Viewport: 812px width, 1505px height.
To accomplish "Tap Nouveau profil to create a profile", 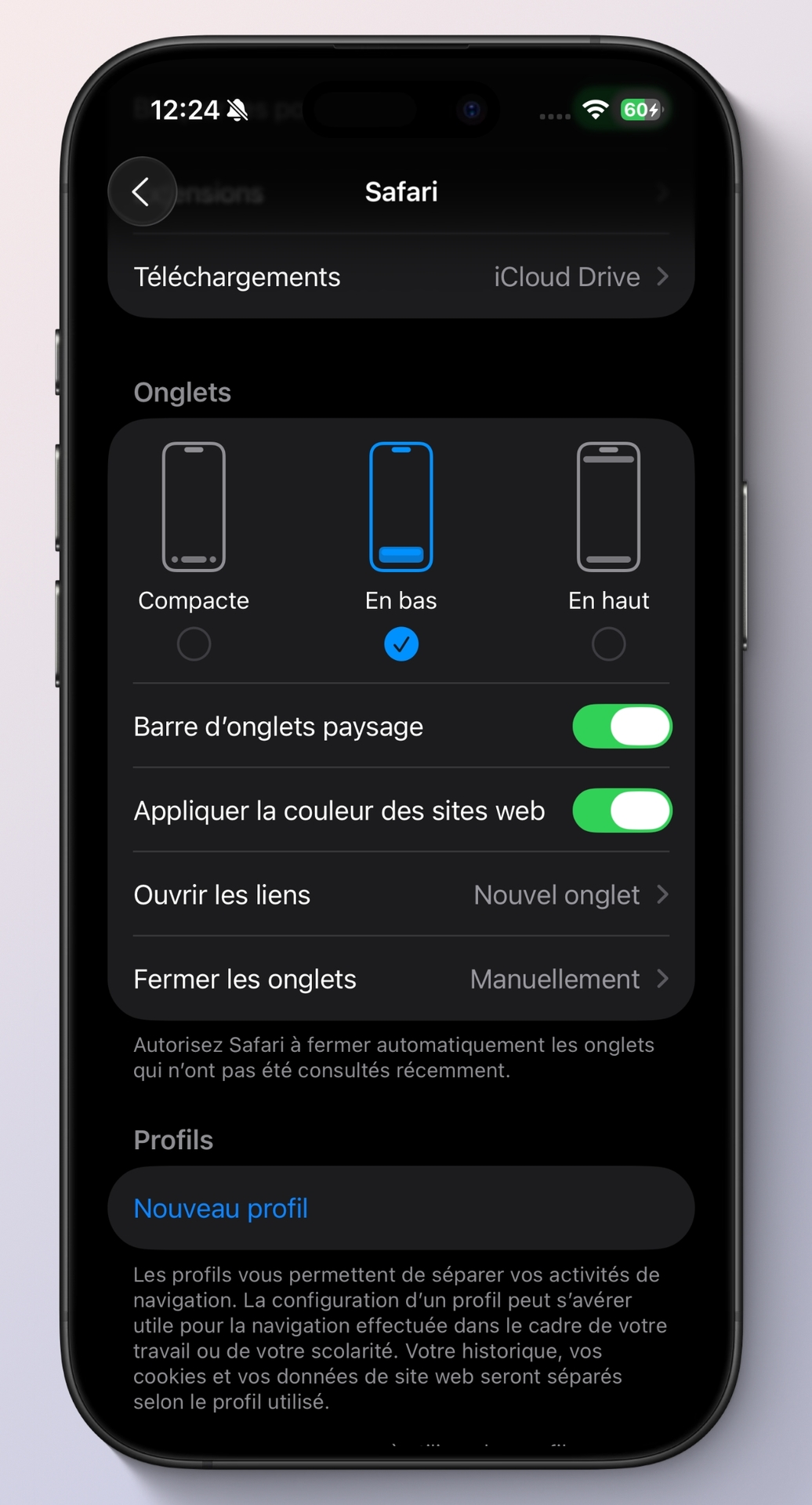I will point(221,1208).
